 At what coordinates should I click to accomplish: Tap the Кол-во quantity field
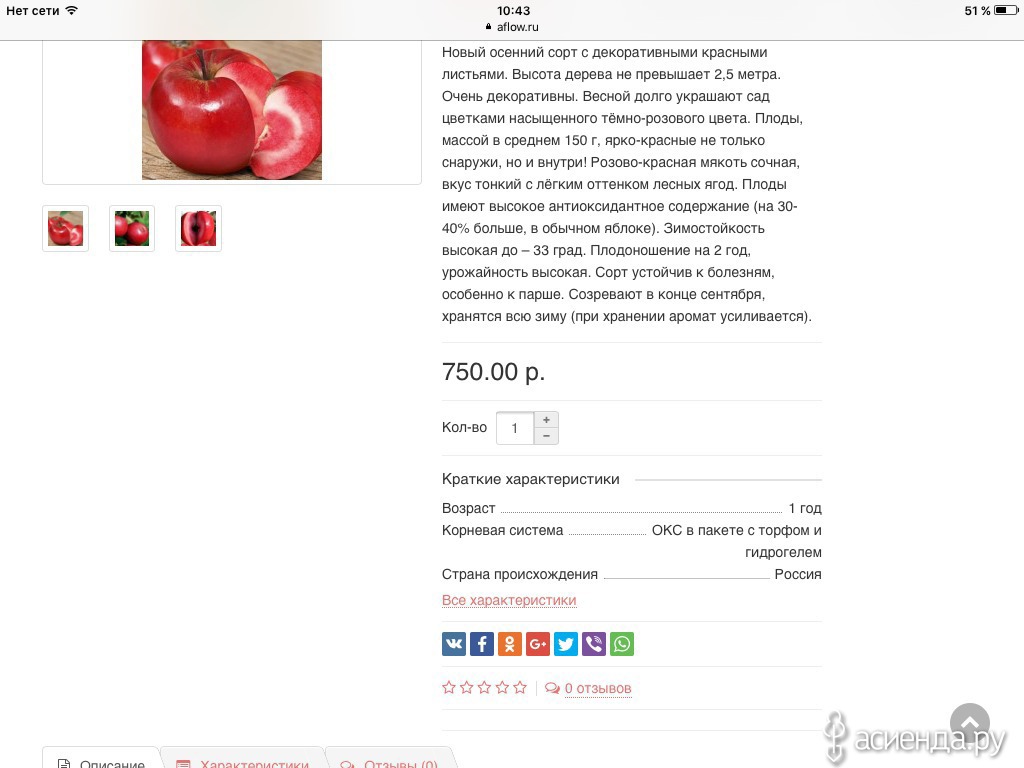pos(515,428)
